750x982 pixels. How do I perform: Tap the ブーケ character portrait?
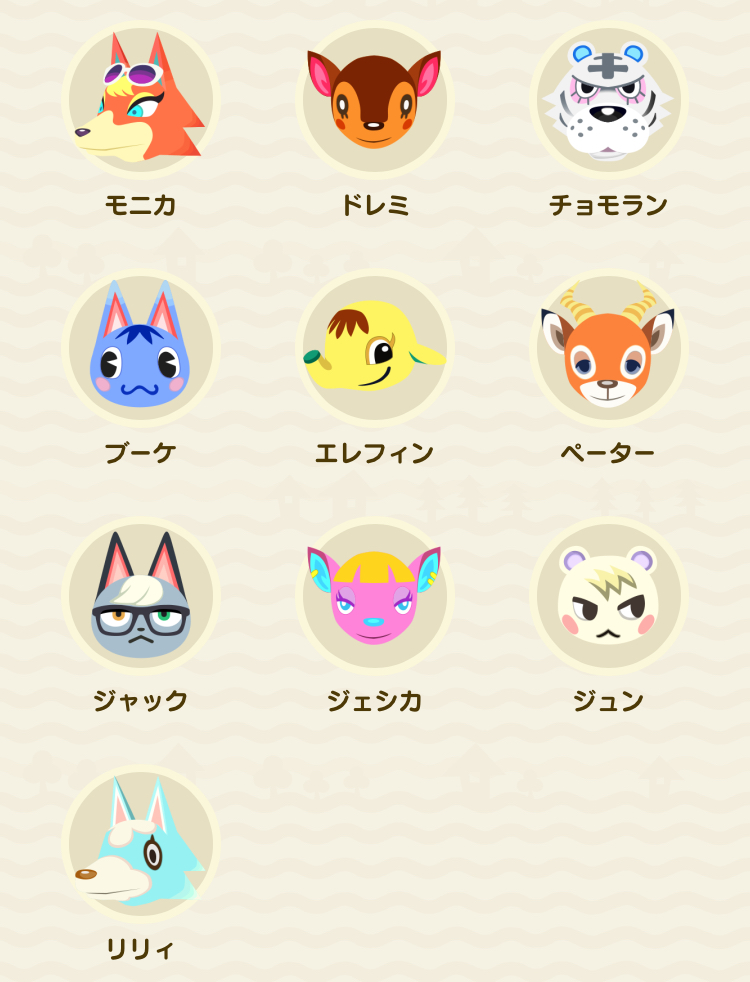141,348
